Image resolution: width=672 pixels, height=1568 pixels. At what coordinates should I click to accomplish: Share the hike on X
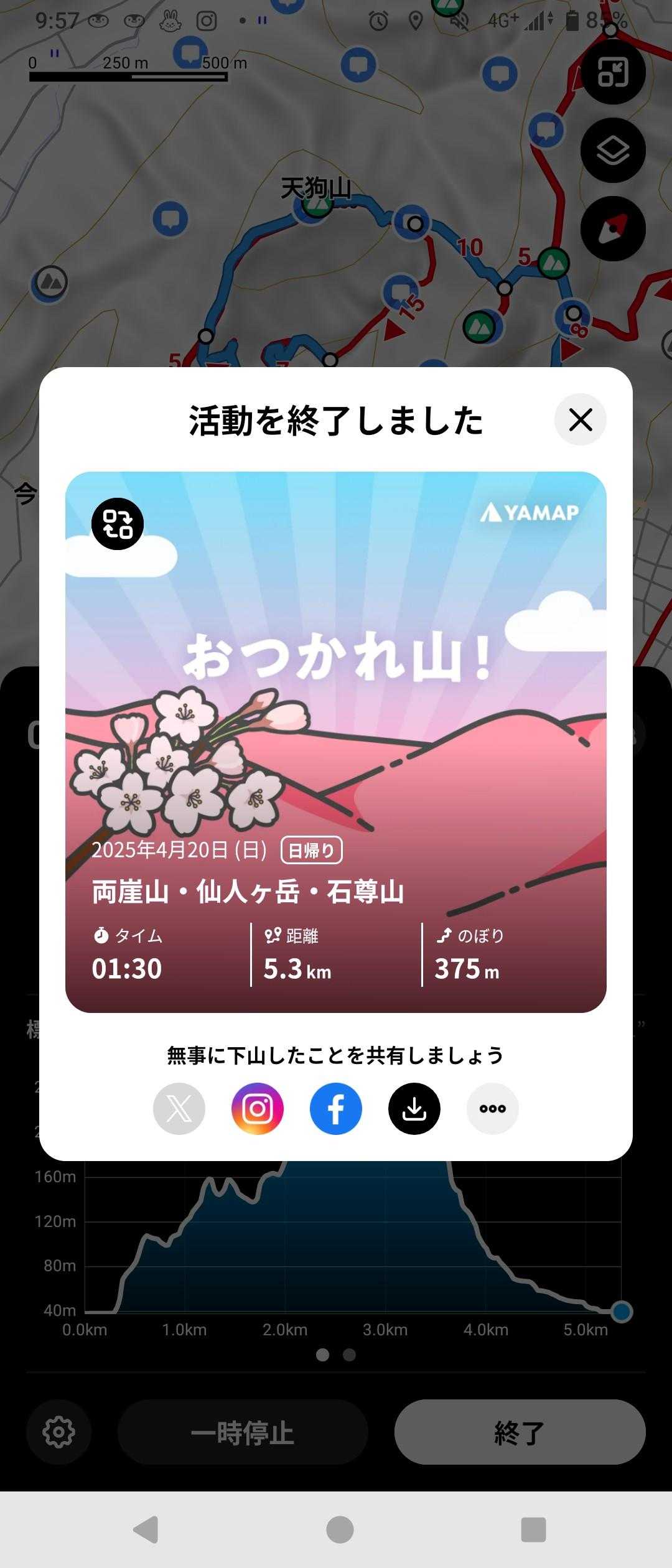click(x=179, y=1108)
